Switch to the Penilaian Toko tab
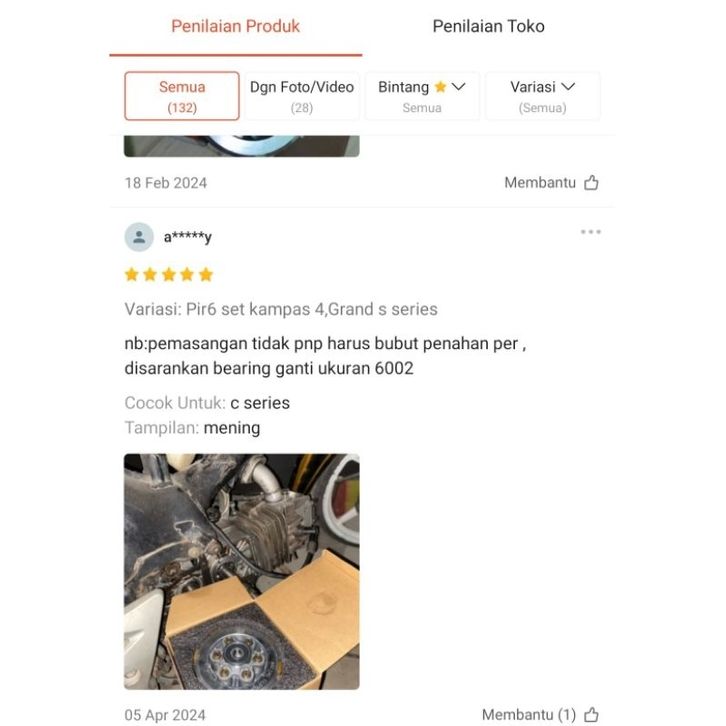Screen dimensions: 726x726 (488, 27)
